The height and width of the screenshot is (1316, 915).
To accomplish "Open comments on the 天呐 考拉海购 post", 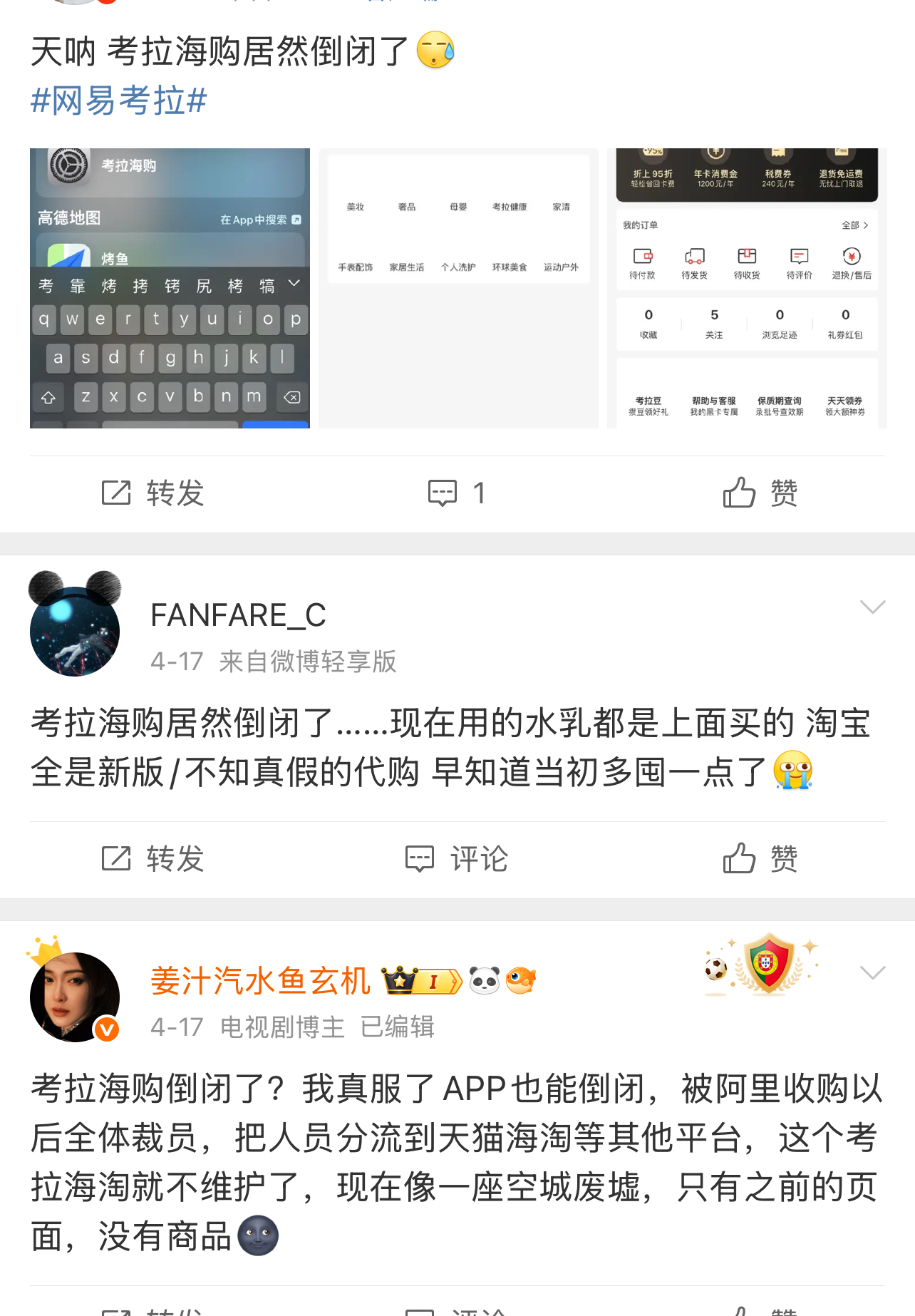I will click(457, 493).
